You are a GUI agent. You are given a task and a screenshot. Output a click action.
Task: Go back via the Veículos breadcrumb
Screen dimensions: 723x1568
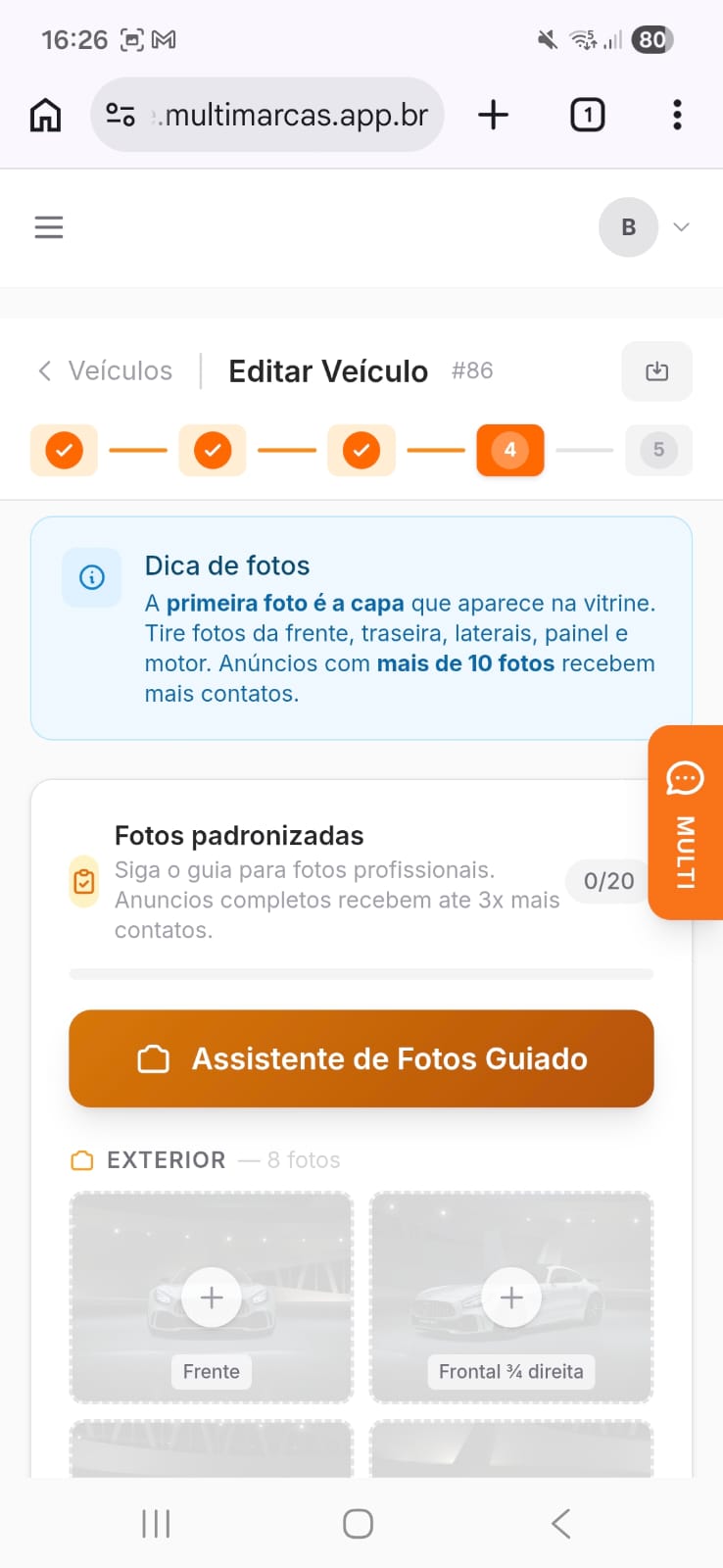click(104, 370)
